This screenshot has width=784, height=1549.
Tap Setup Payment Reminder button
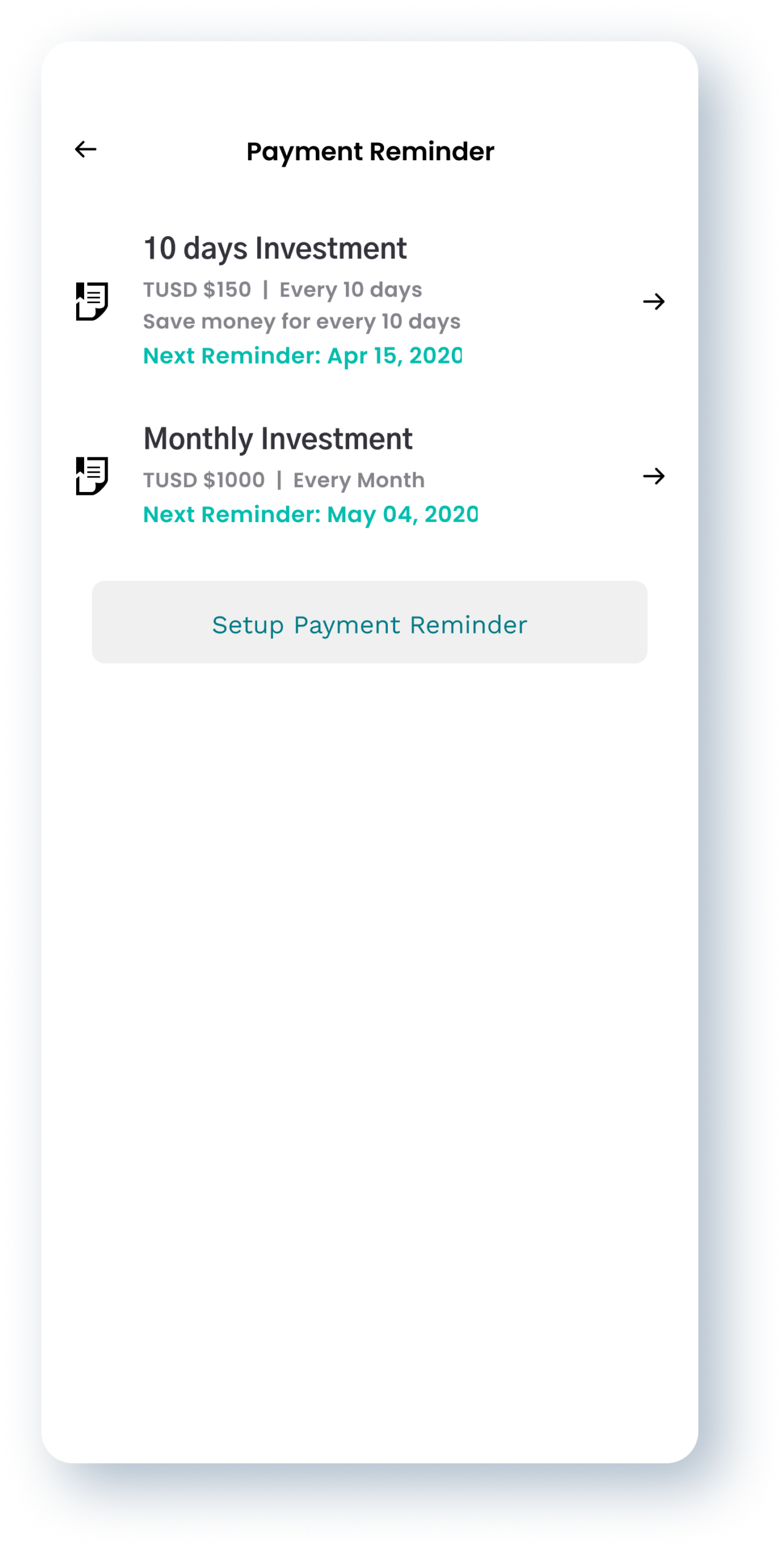coord(369,622)
